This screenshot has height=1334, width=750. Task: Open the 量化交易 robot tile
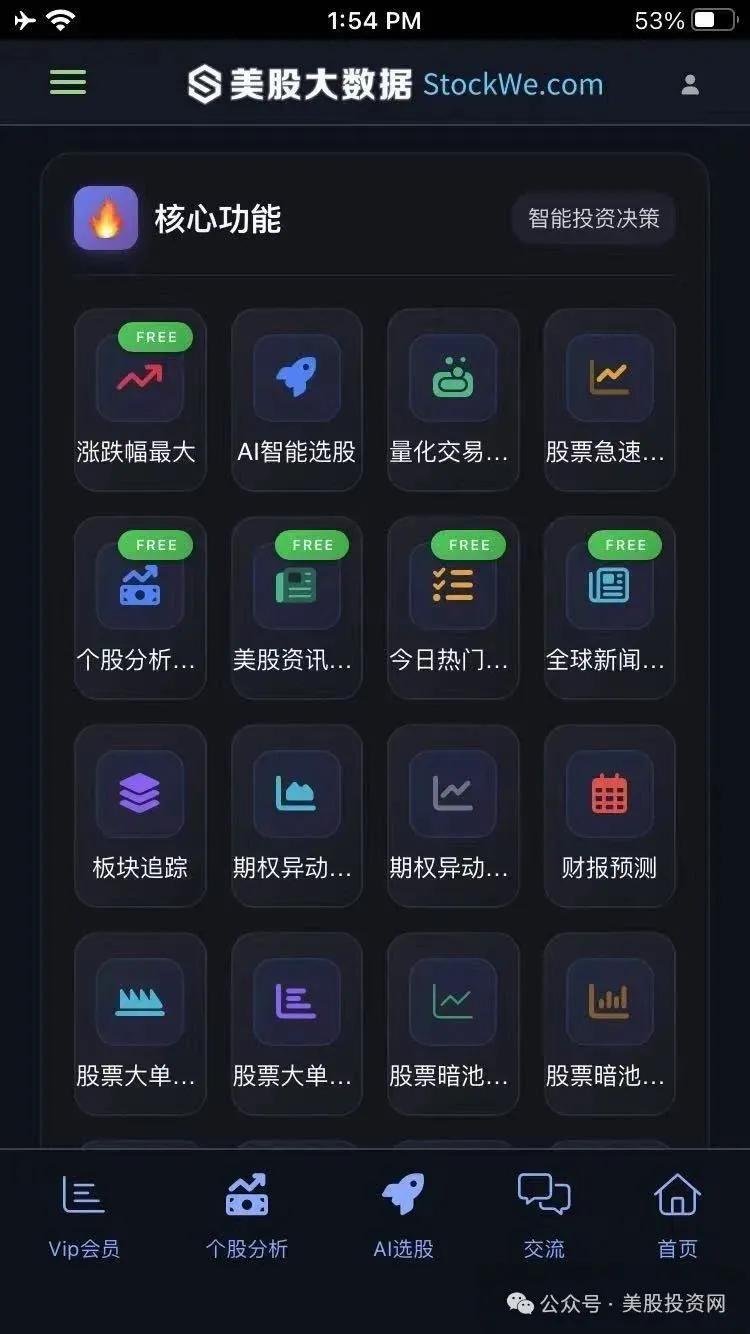click(453, 399)
